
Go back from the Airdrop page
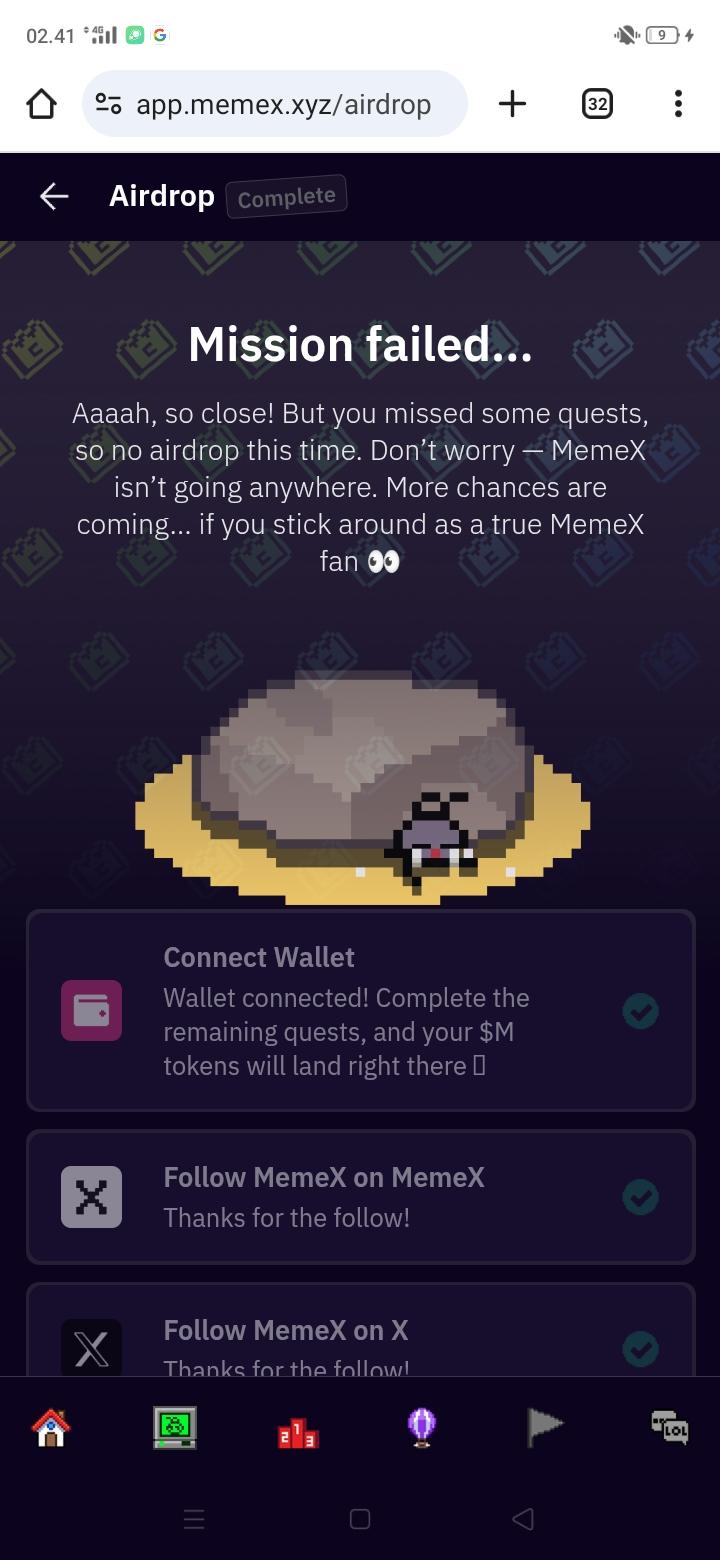(x=54, y=197)
